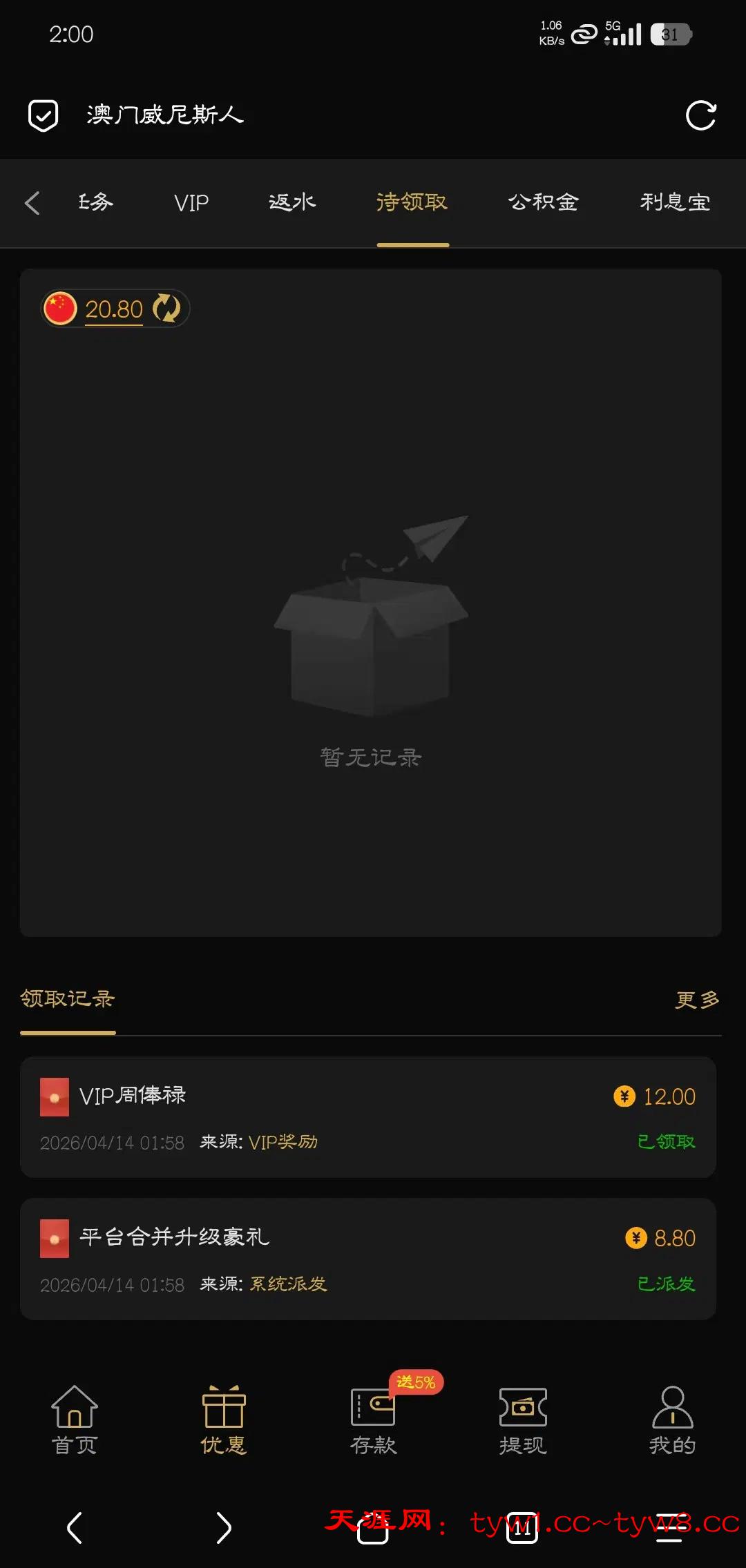Open 更多 claim records

697,999
